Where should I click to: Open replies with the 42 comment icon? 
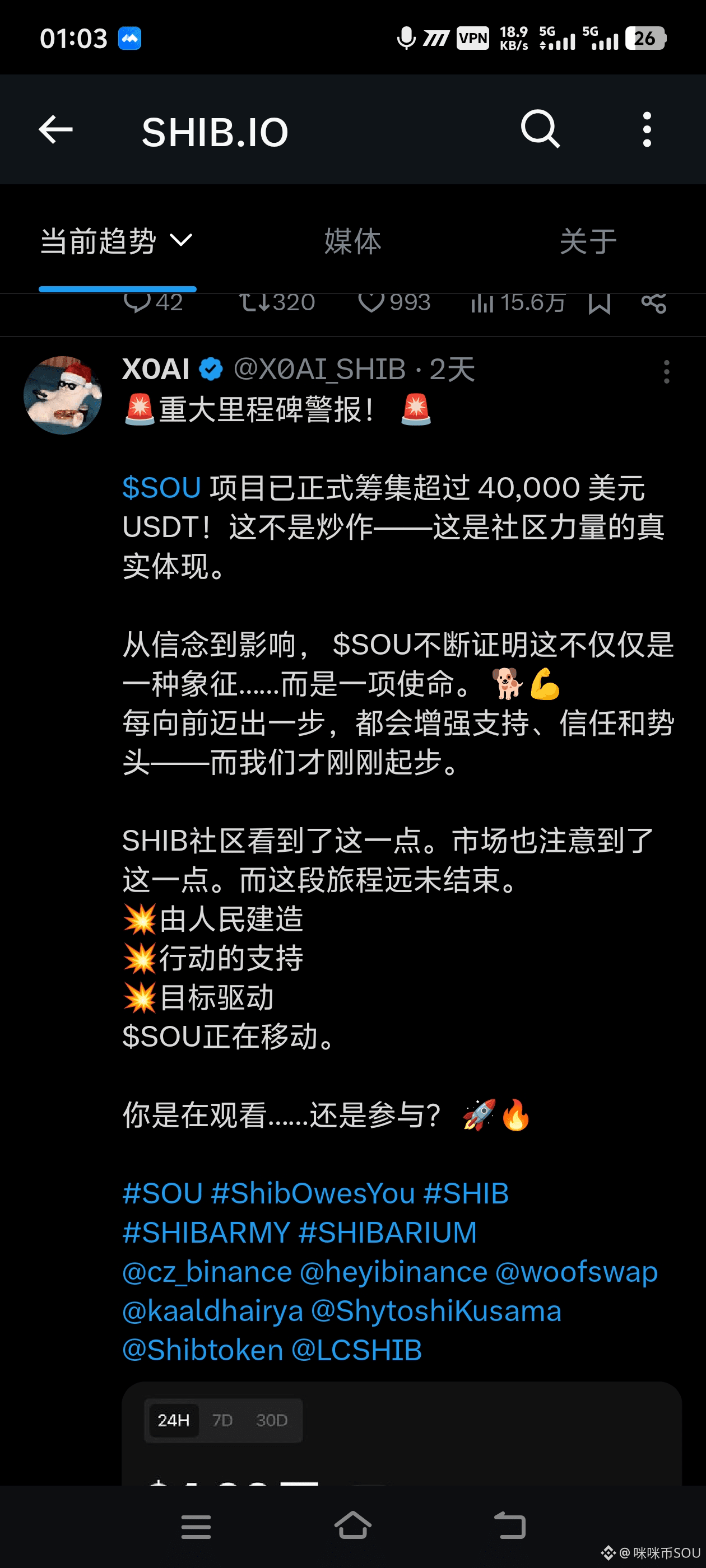click(137, 302)
